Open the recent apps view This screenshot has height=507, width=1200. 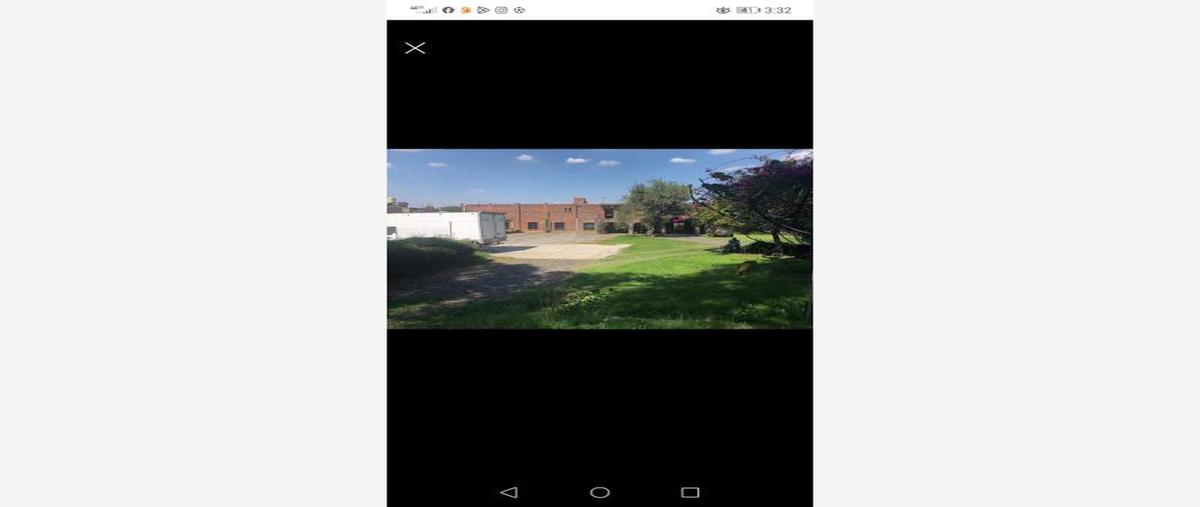690,492
